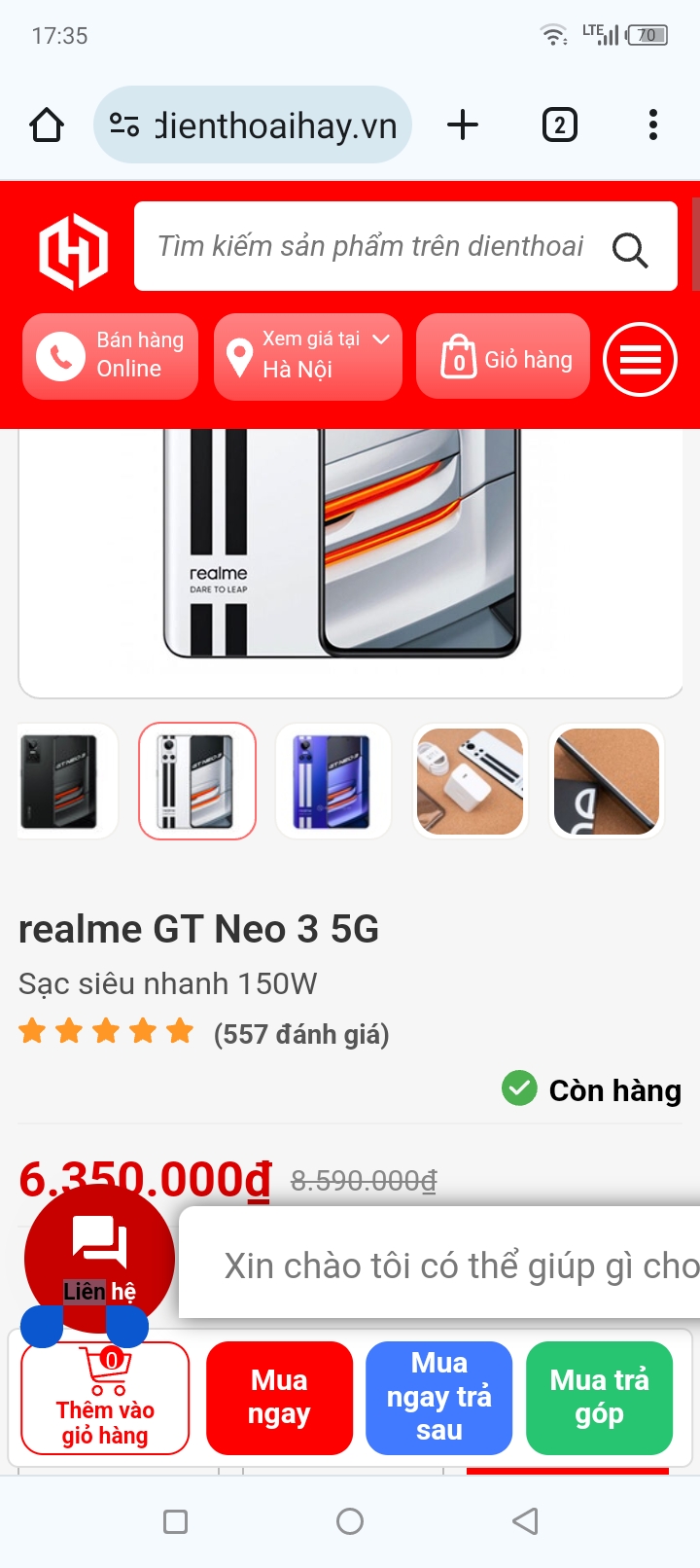Tap the magnifier search icon
The height and width of the screenshot is (1568, 700).
(629, 250)
